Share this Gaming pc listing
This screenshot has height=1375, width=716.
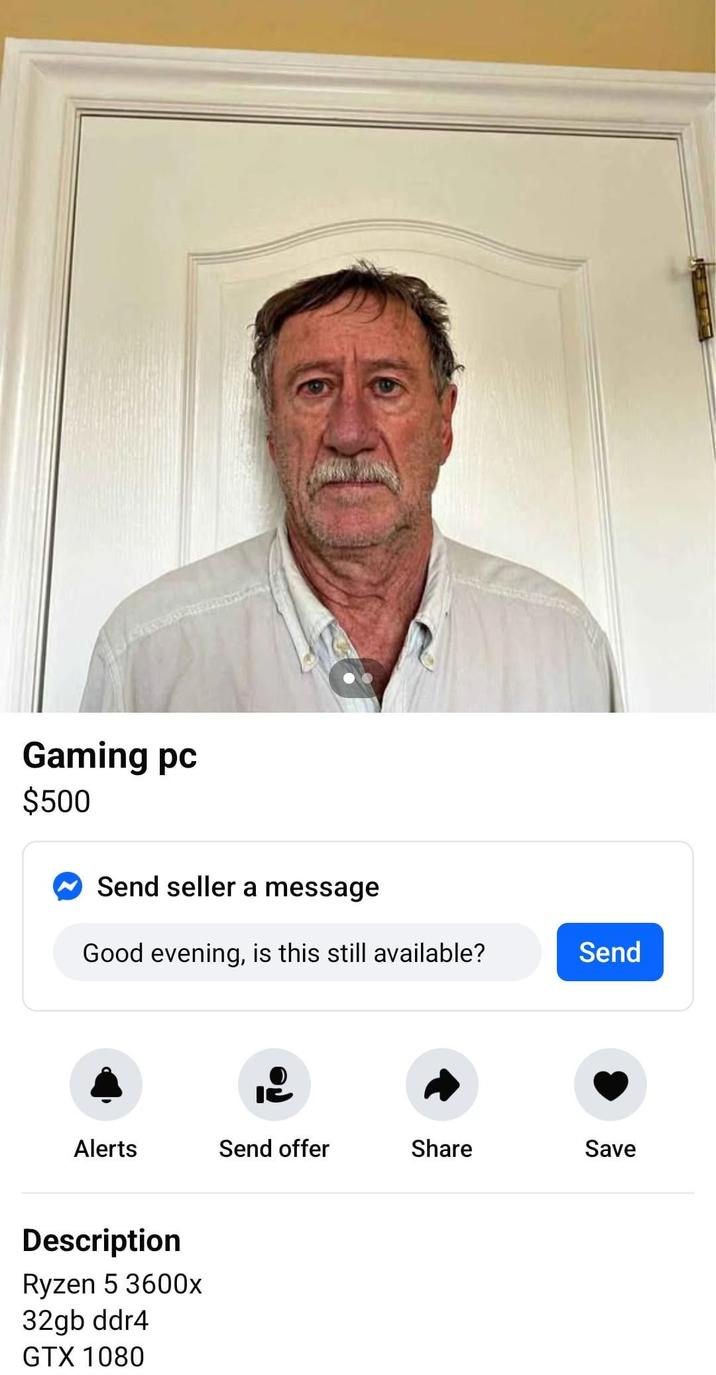[441, 1085]
